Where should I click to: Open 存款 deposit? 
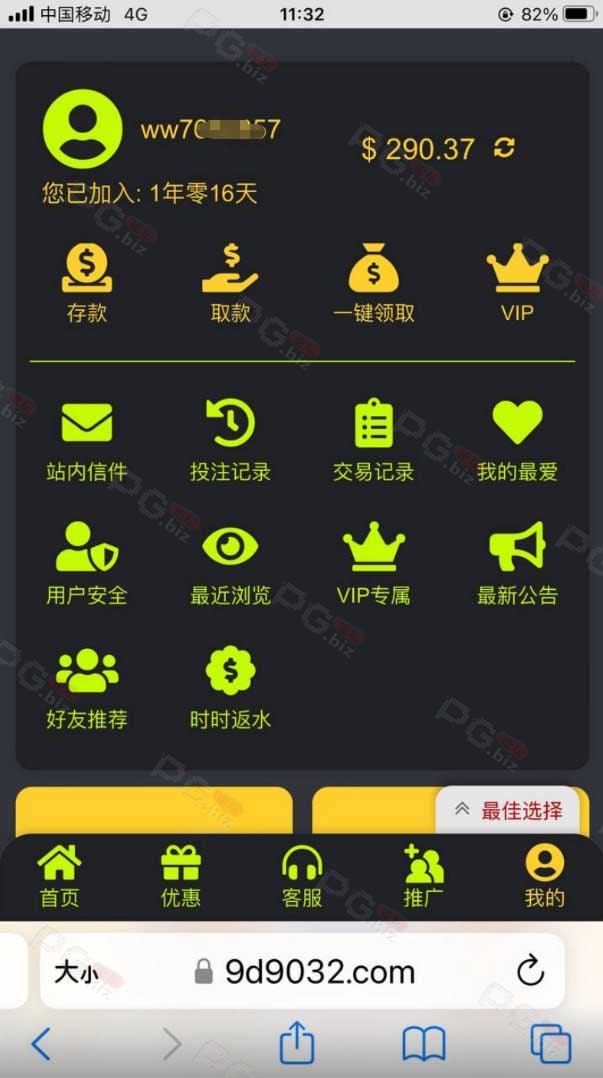[x=87, y=283]
